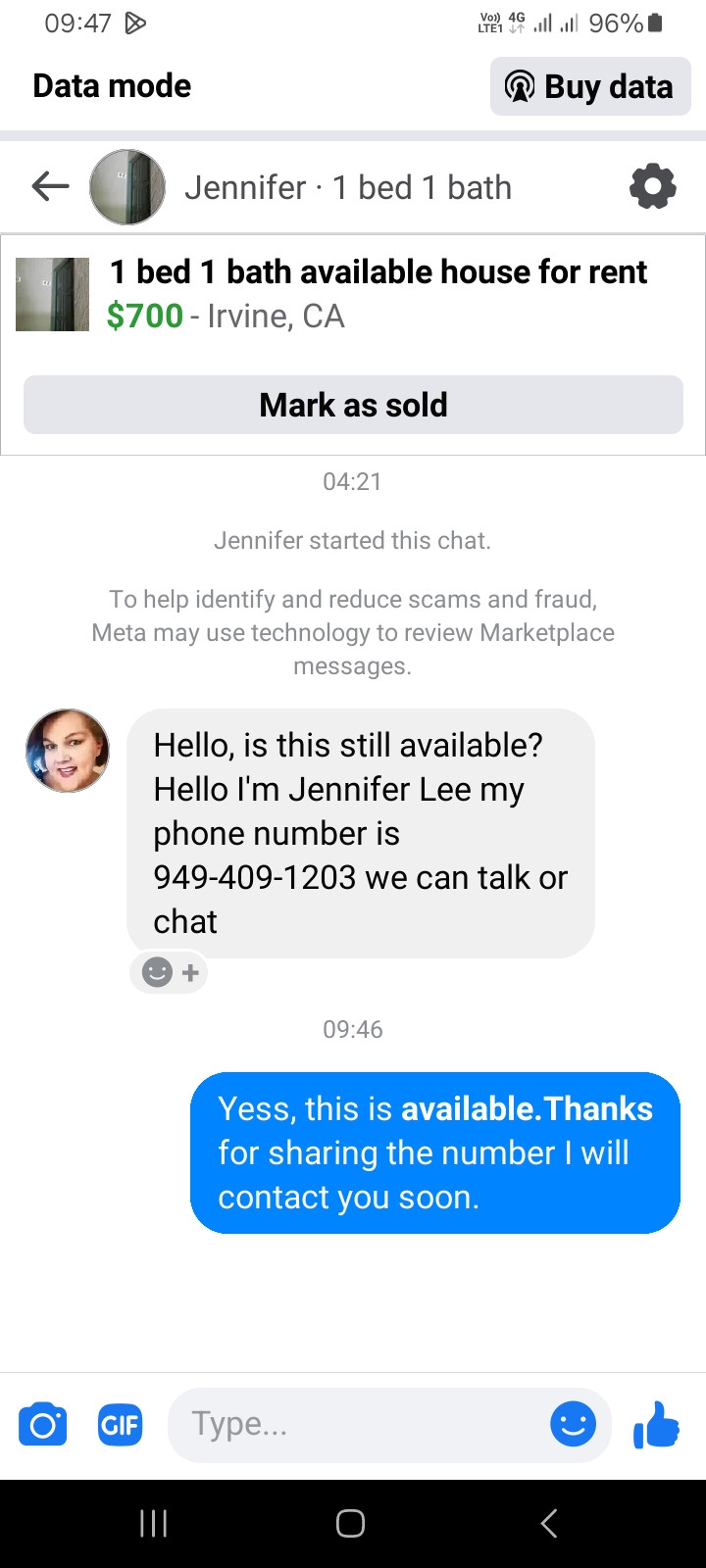Open the camera to send a photo
The height and width of the screenshot is (1568, 706).
[x=43, y=1424]
